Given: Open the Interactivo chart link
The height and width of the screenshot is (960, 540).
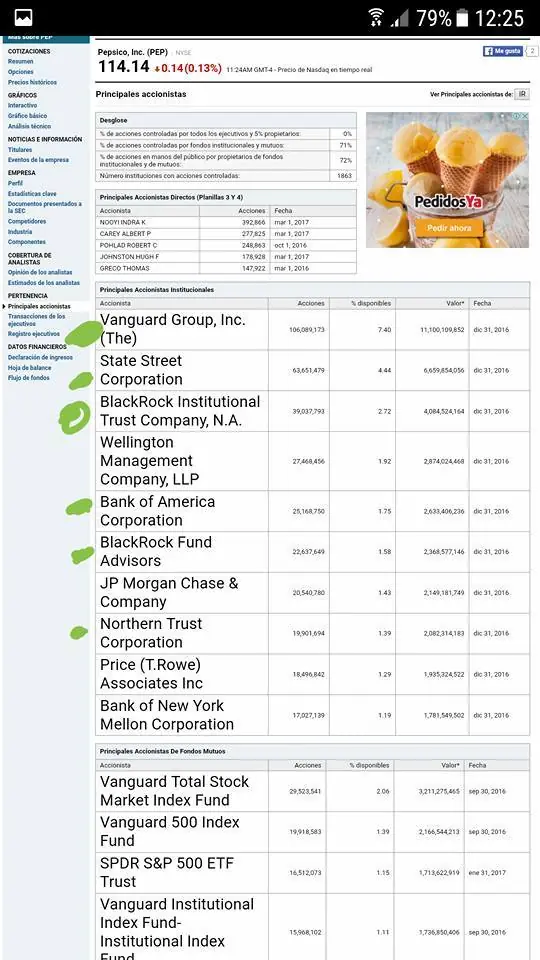Looking at the screenshot, I should pos(23,105).
